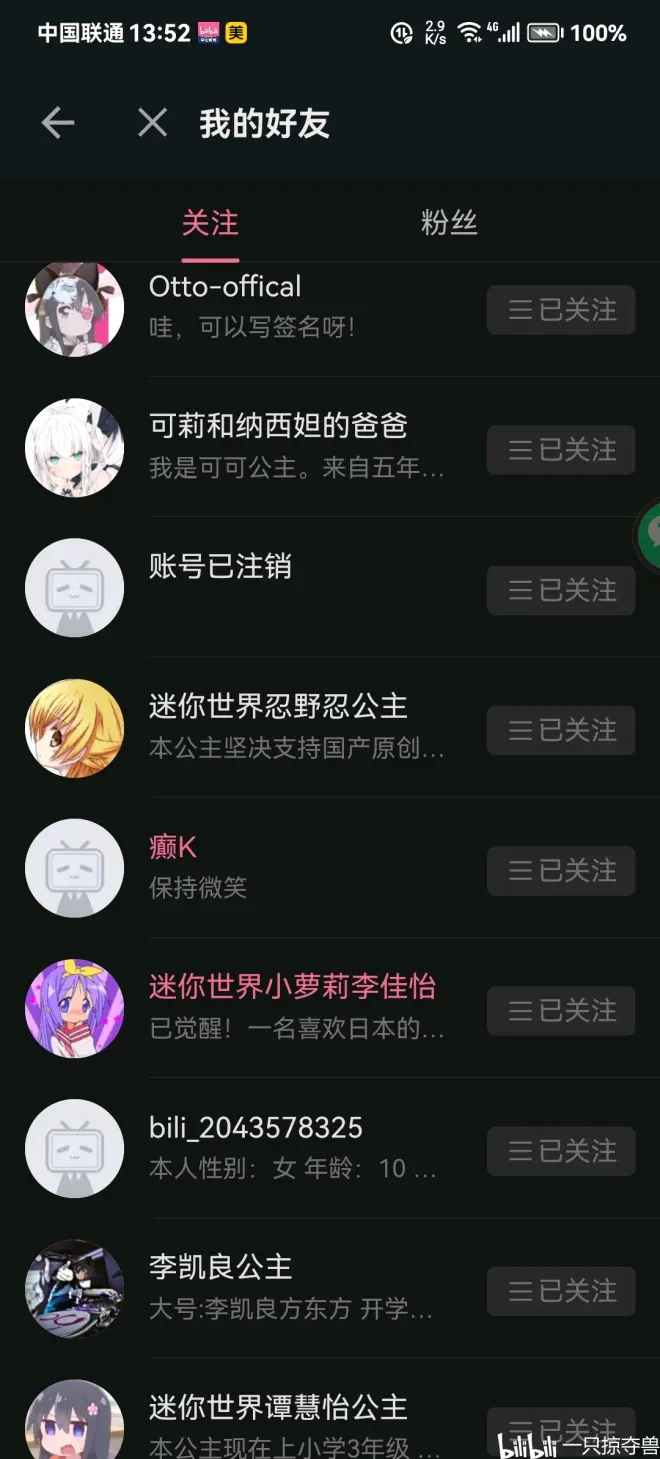Viewport: 660px width, 1459px height.
Task: Tap 已关注 beside 迷你世界忍野忍公主
Action: [x=561, y=730]
